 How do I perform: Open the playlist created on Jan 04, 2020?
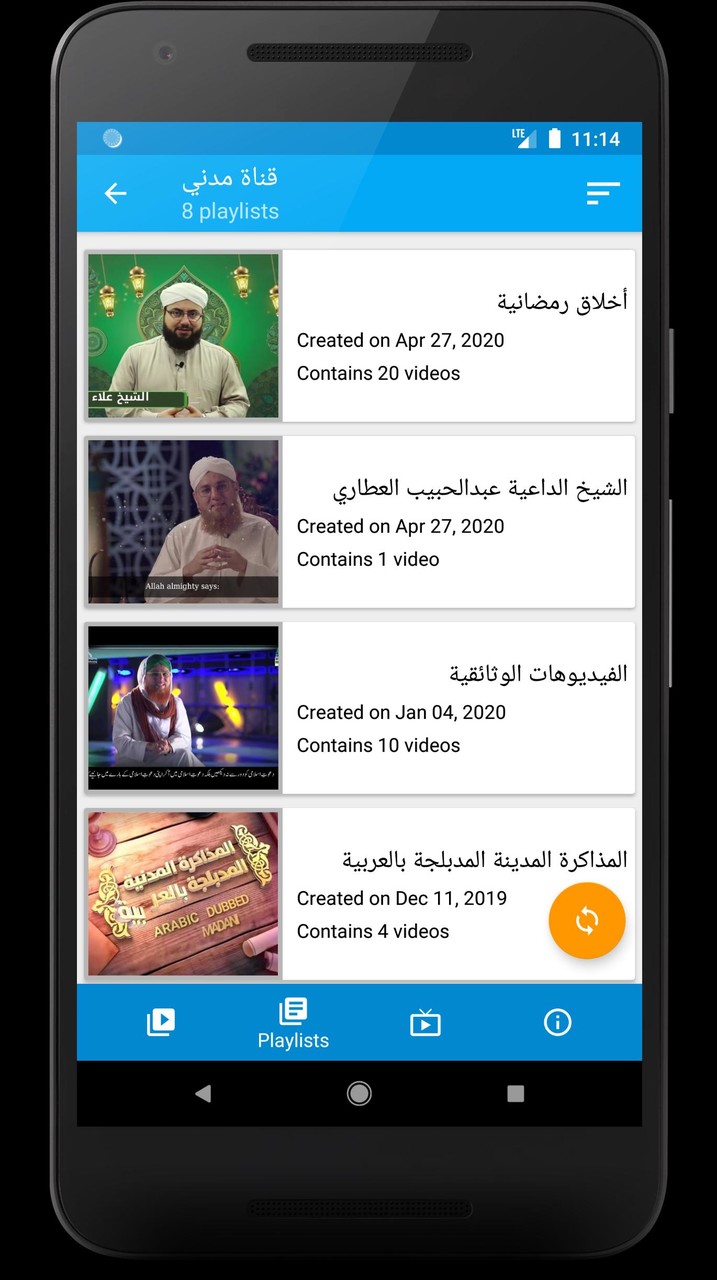[359, 708]
